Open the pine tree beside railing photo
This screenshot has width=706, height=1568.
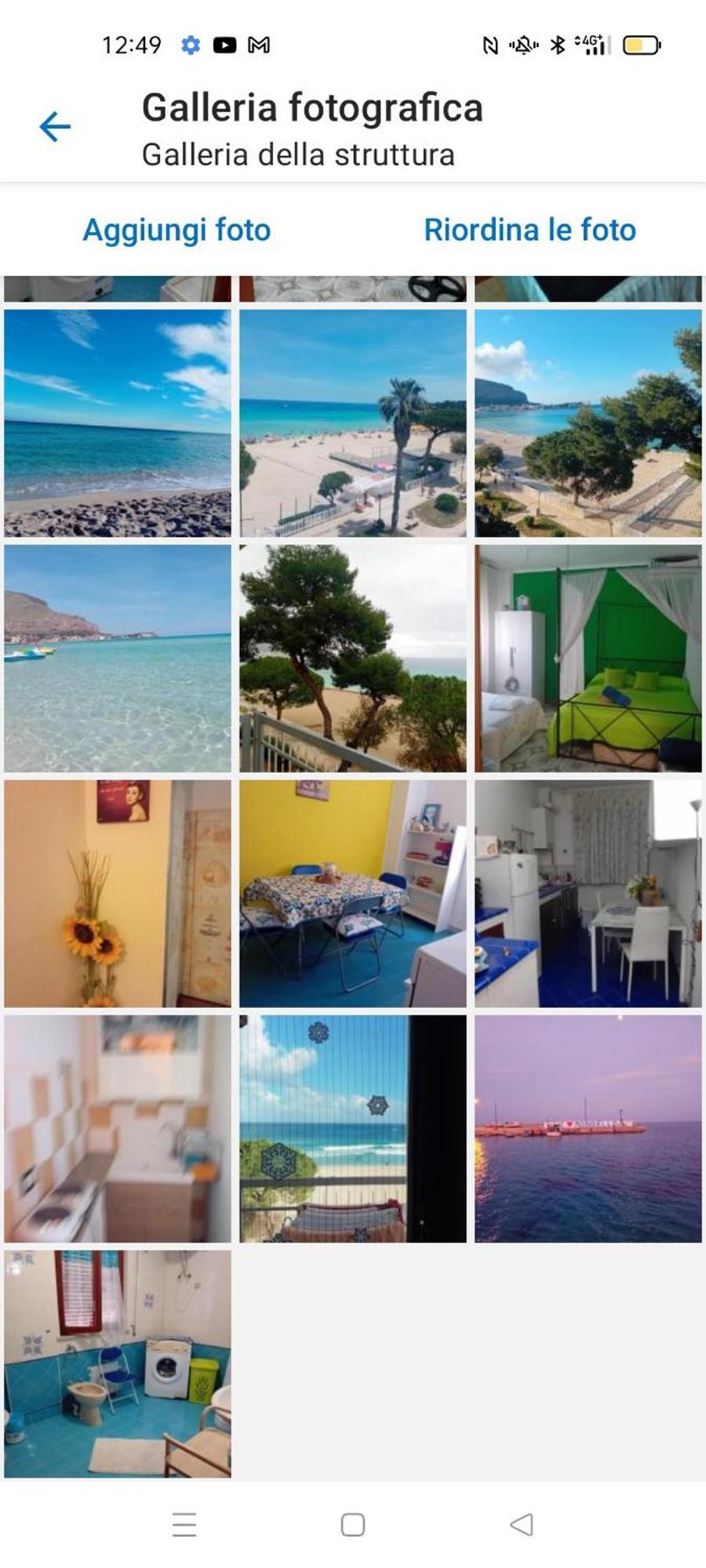[x=353, y=659]
